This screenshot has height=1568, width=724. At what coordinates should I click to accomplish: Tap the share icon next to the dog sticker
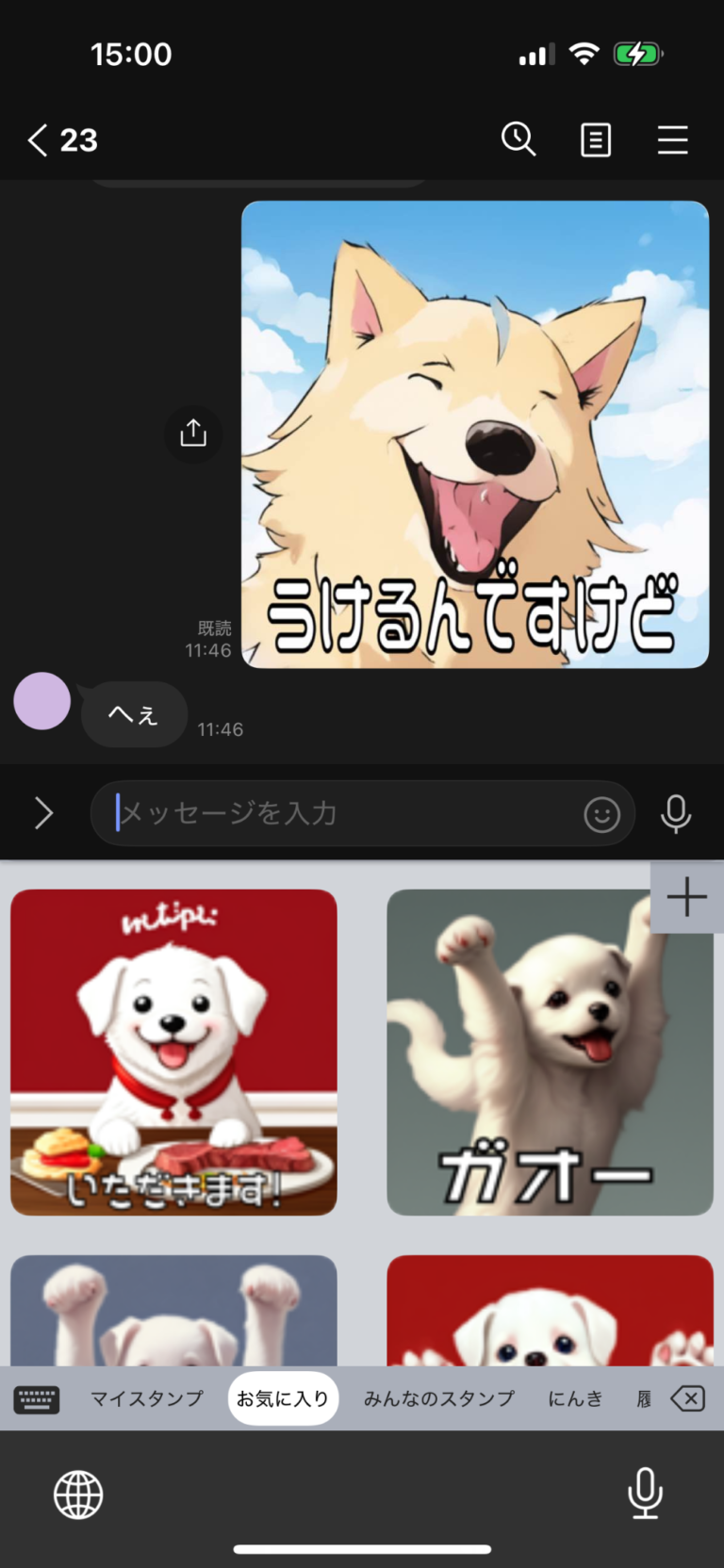tap(192, 433)
